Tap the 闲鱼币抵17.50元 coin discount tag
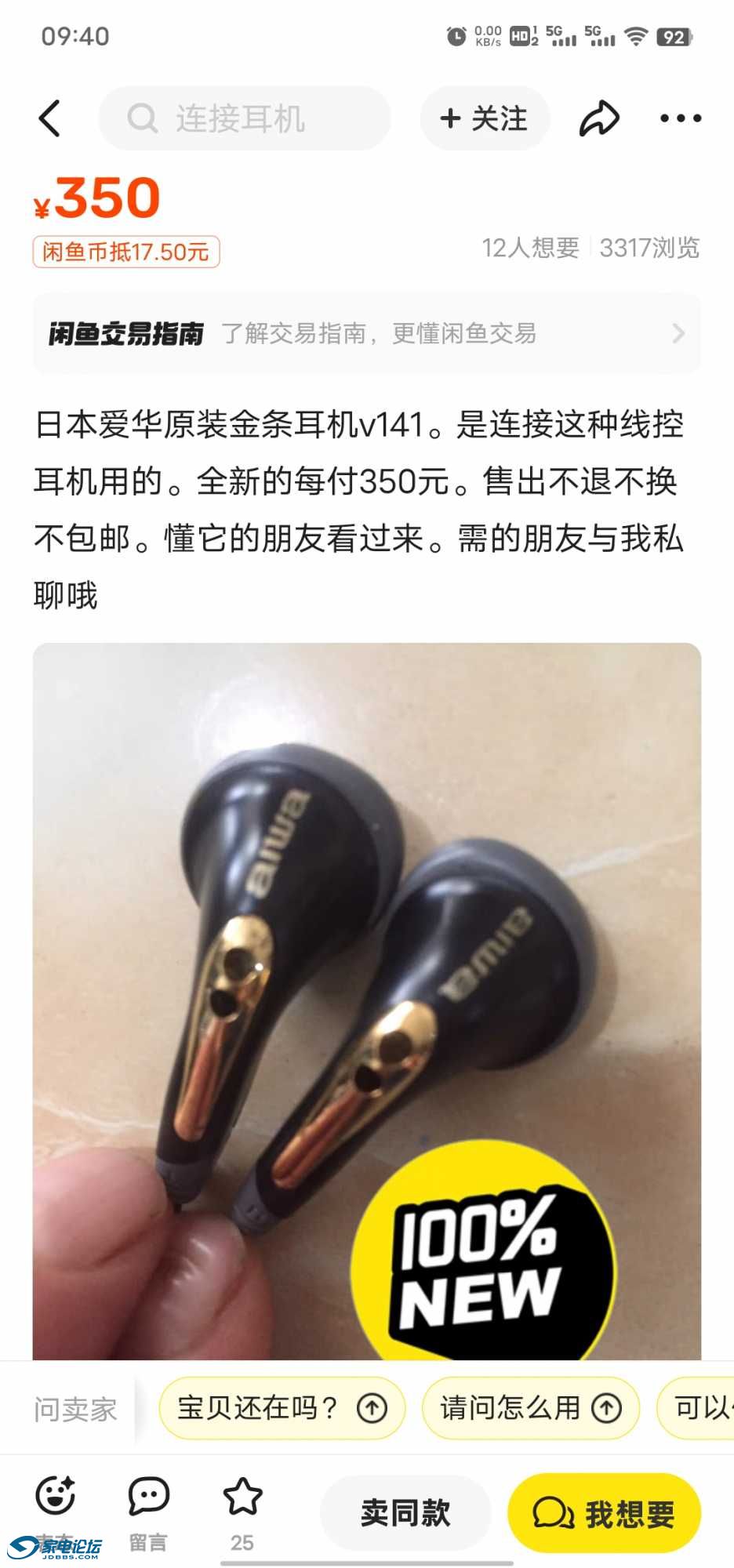The height and width of the screenshot is (1568, 734). click(x=125, y=252)
